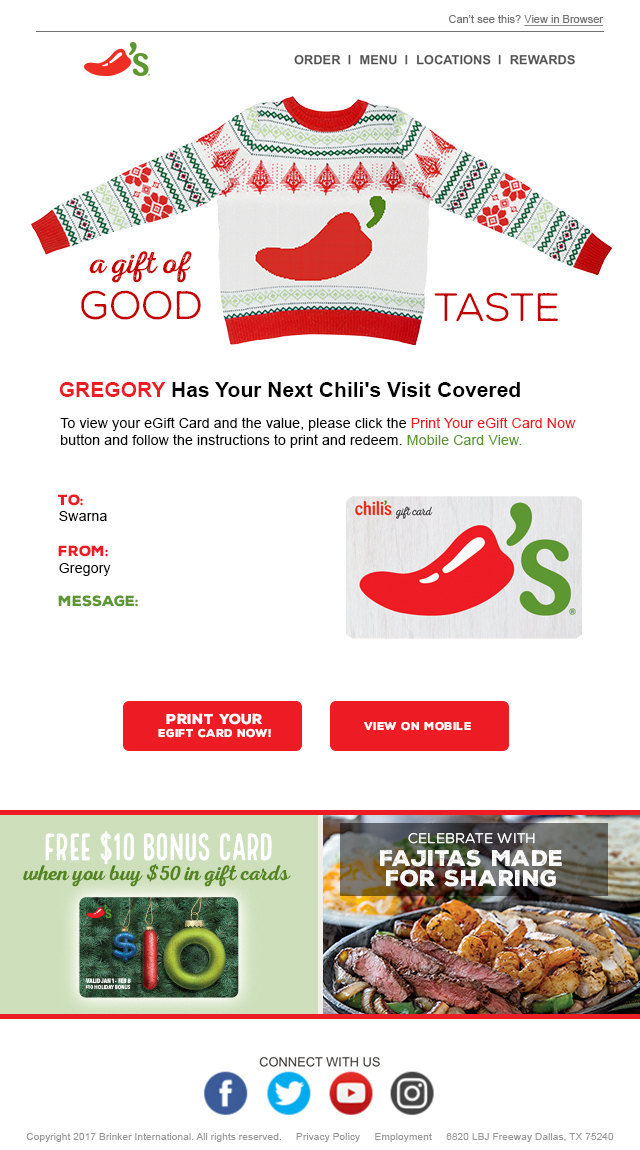The height and width of the screenshot is (1150, 640).
Task: Open the Free $10 Bonus Card banner
Action: 159,915
